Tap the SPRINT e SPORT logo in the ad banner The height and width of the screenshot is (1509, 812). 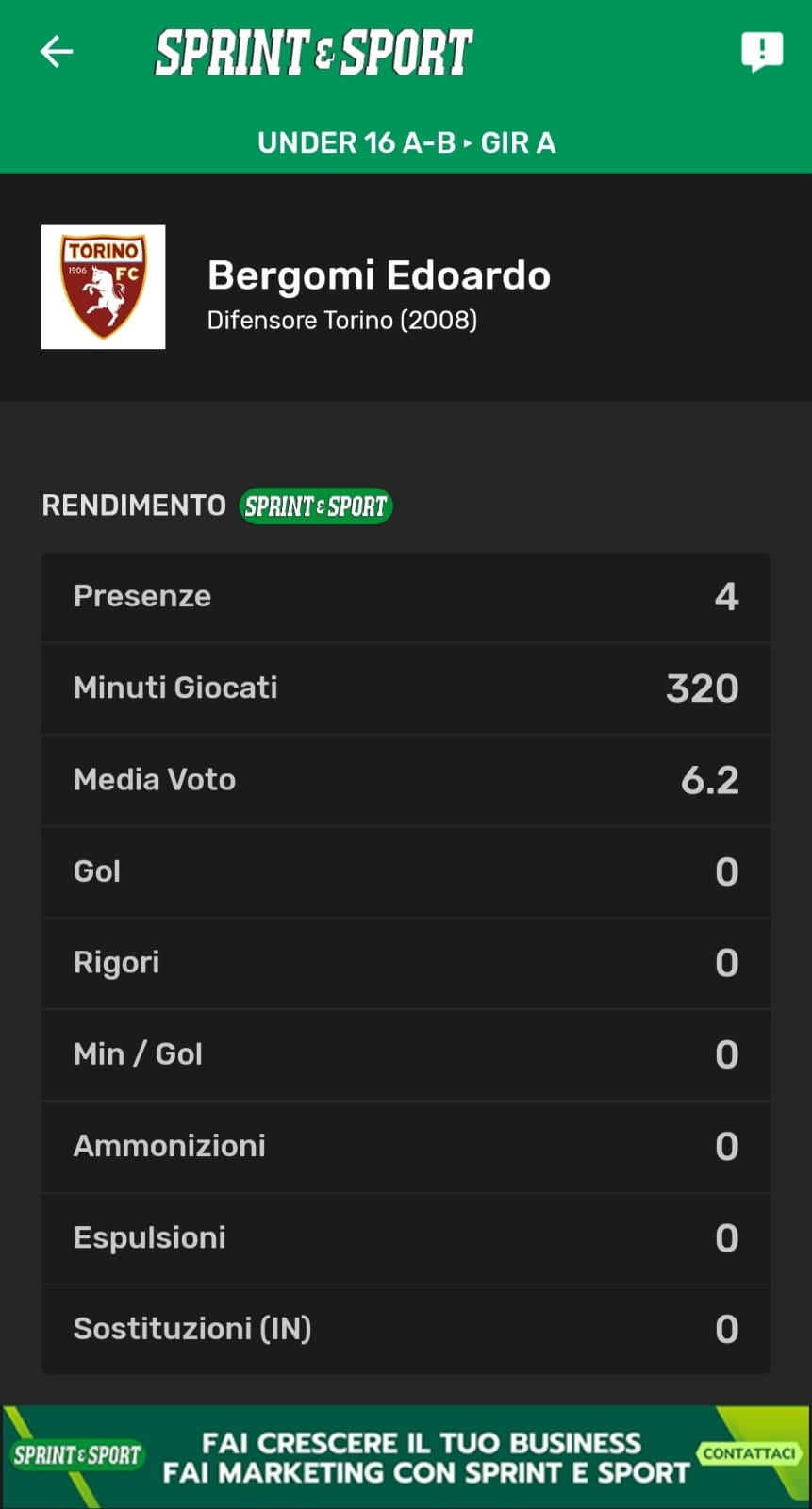pyautogui.click(x=75, y=1455)
